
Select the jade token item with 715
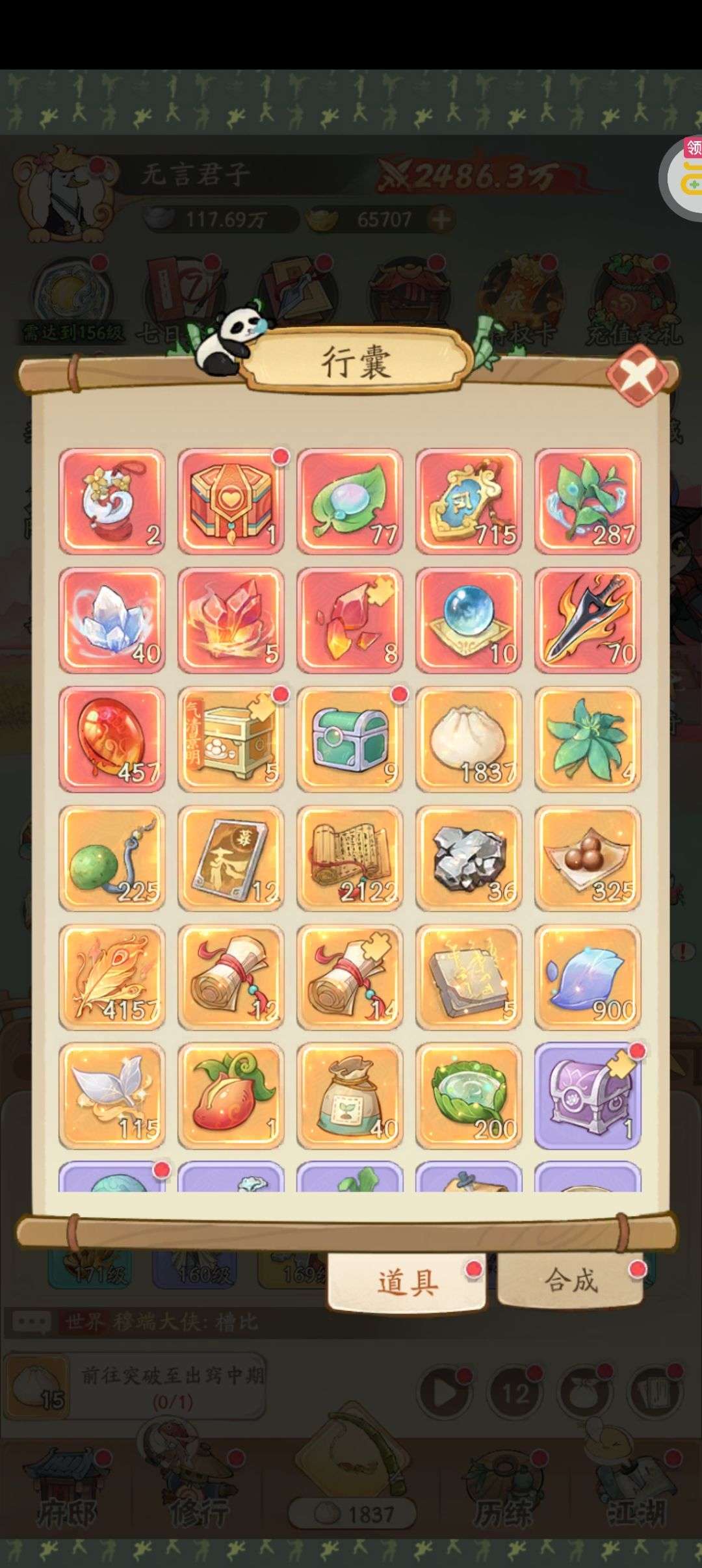pos(469,501)
